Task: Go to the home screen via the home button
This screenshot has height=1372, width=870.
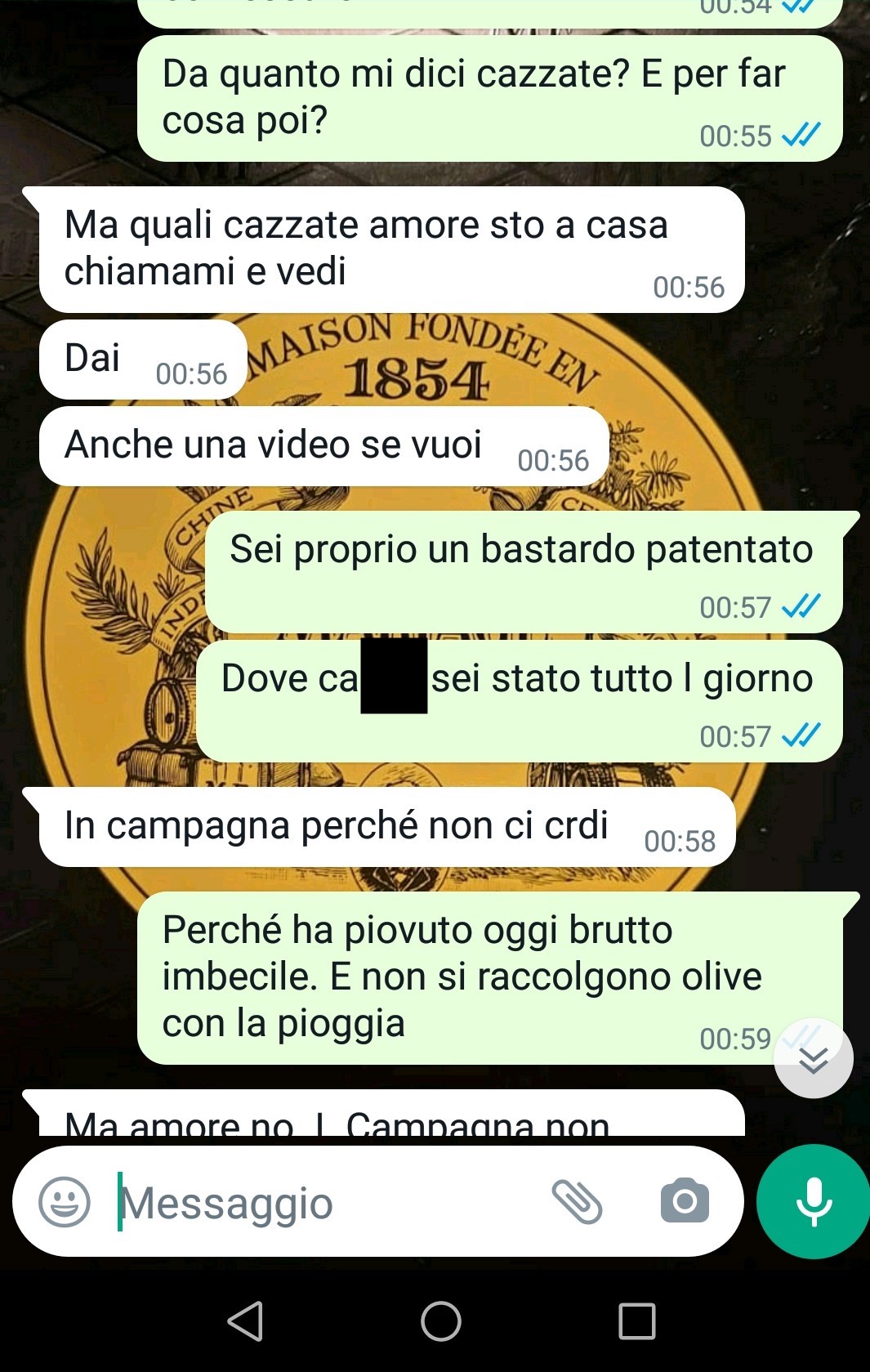Action: [441, 1321]
